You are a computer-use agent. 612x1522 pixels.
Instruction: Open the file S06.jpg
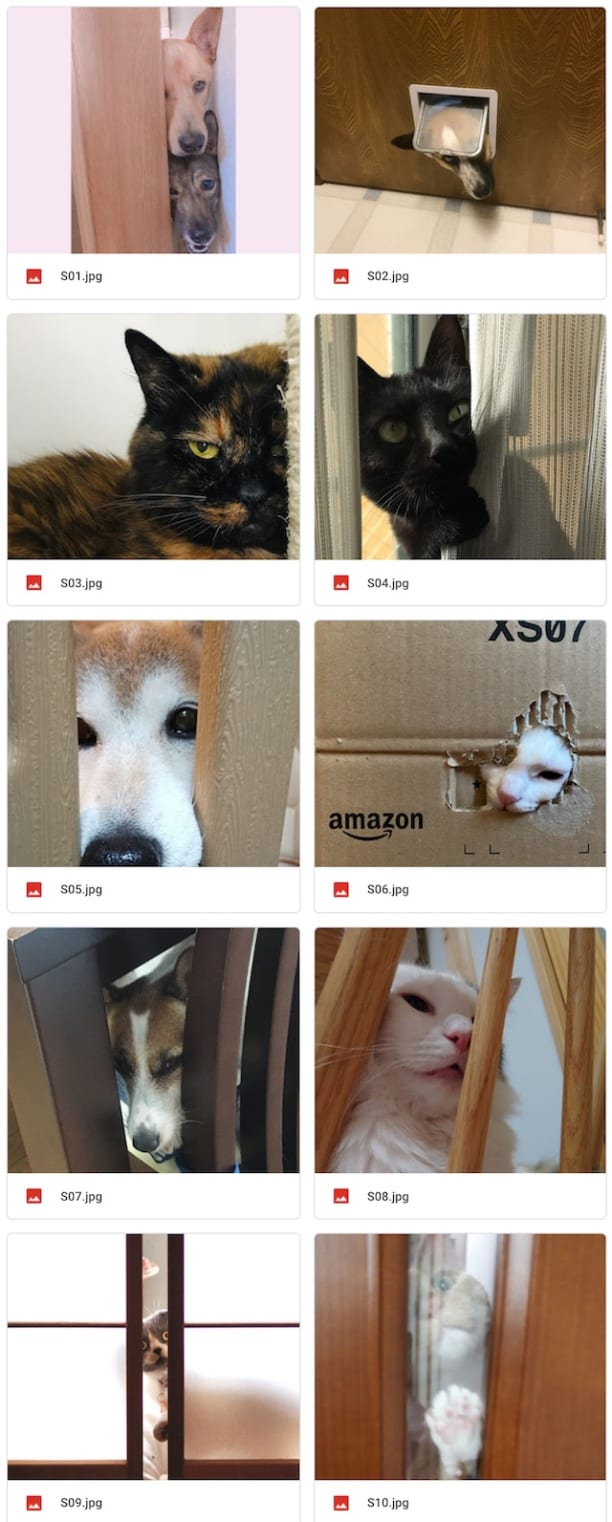460,743
